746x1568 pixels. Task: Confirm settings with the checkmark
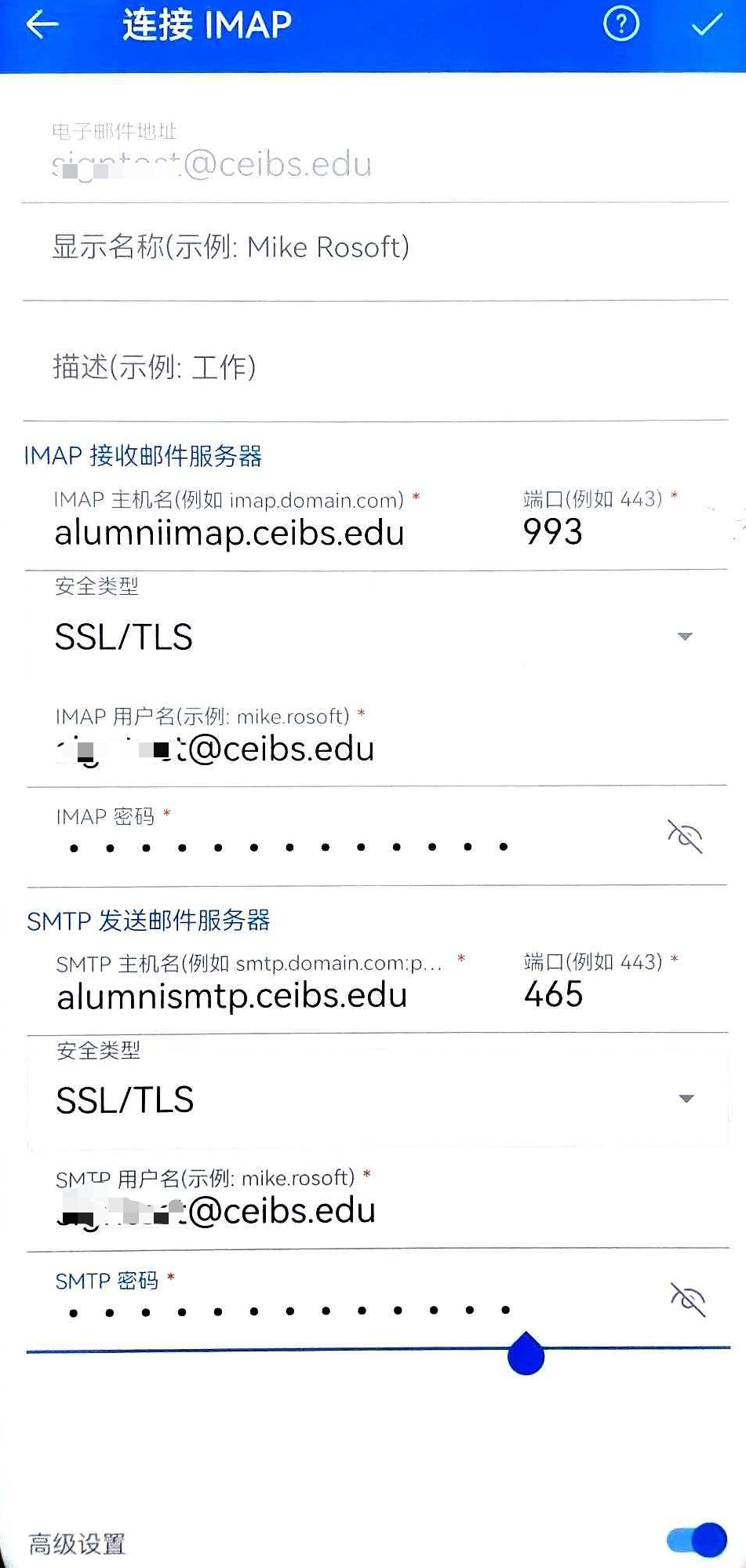[x=706, y=25]
